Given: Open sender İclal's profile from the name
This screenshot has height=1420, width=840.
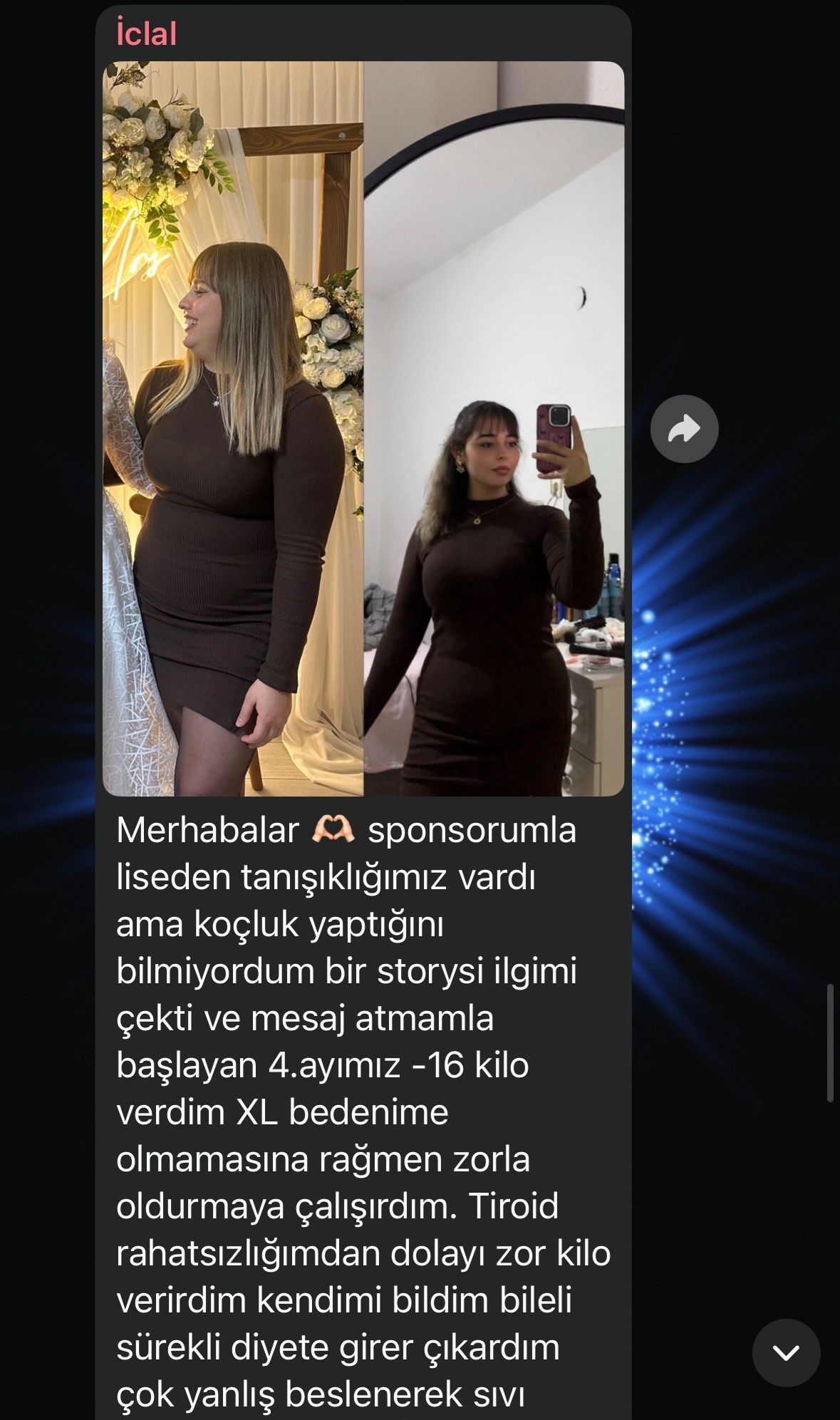Looking at the screenshot, I should 147,33.
